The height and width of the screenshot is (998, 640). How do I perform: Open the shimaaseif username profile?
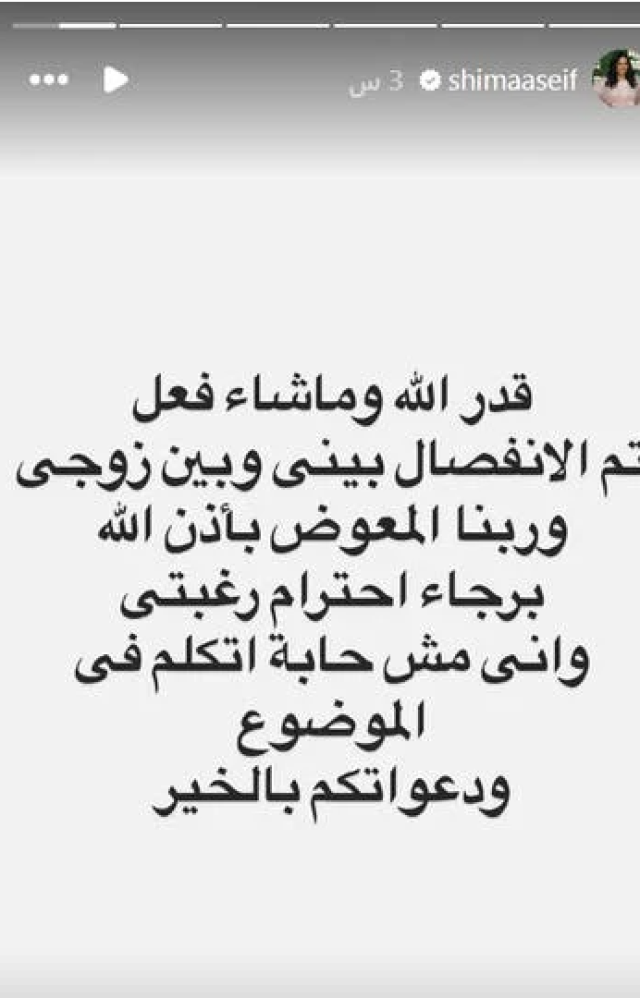click(512, 81)
